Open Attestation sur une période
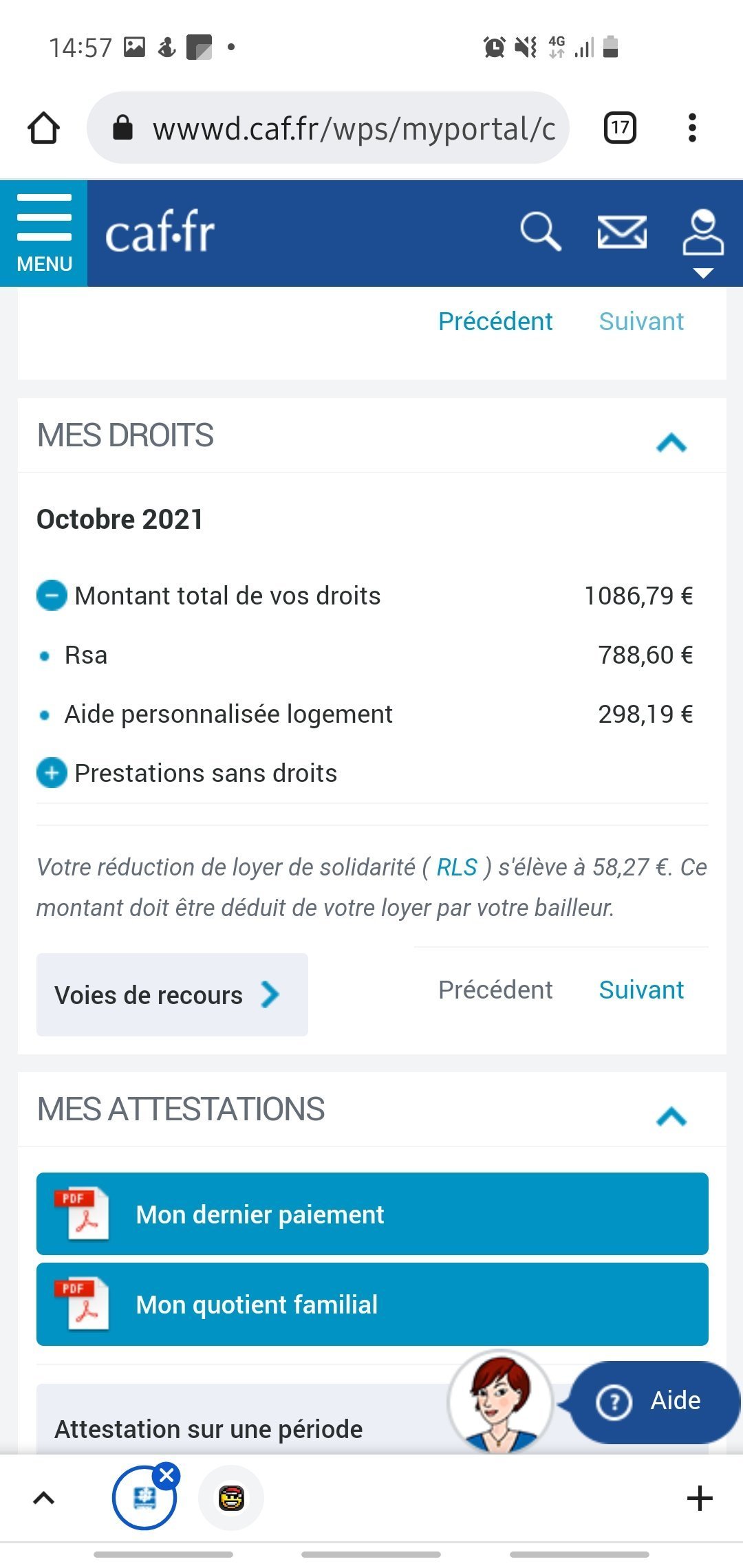 click(208, 1428)
